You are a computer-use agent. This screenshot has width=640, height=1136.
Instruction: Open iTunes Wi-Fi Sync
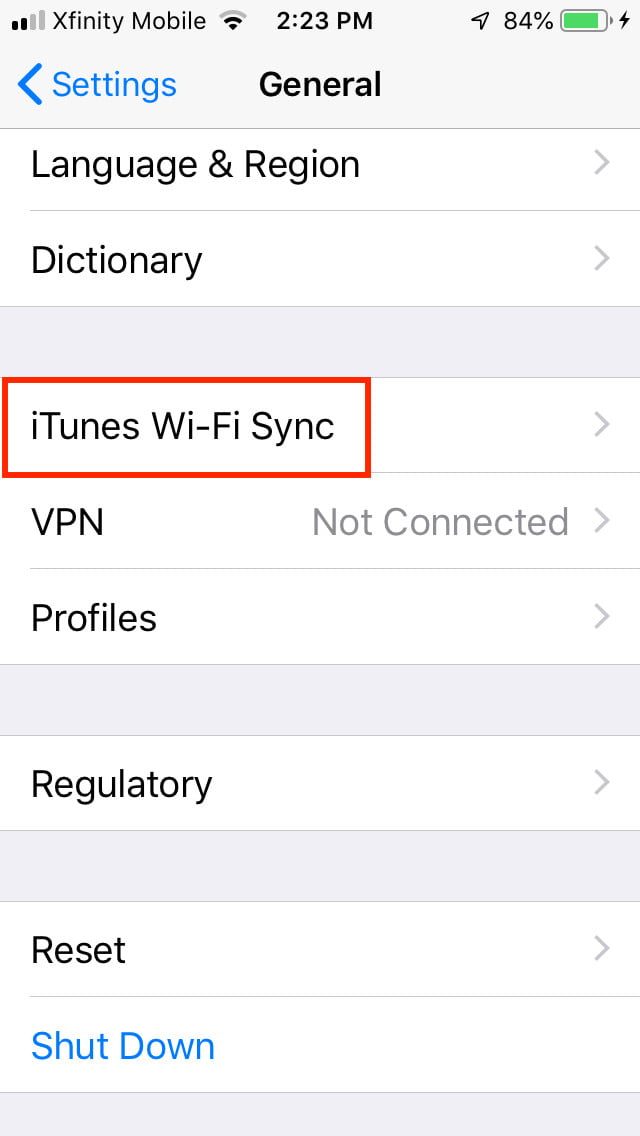[320, 426]
